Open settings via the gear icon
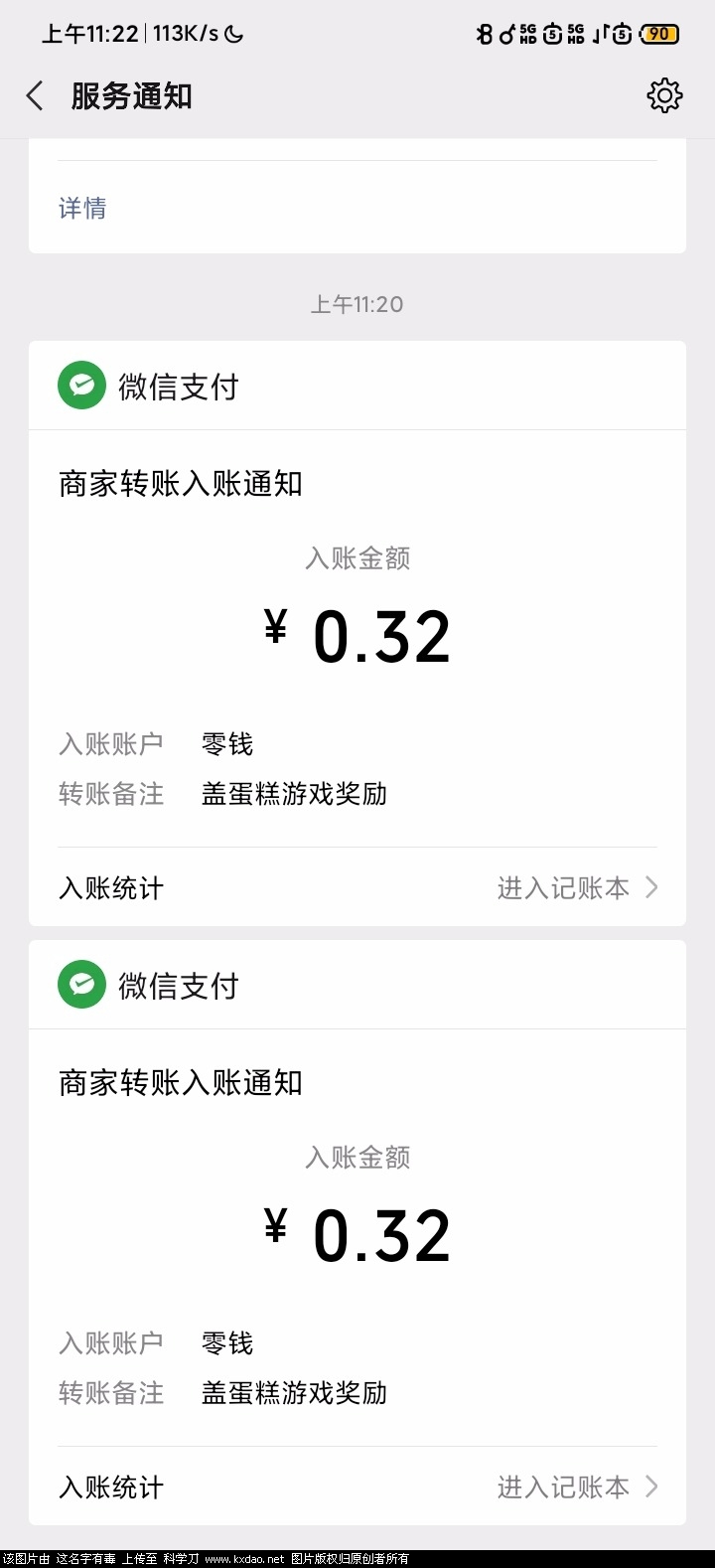This screenshot has width=715, height=1568. (x=665, y=95)
